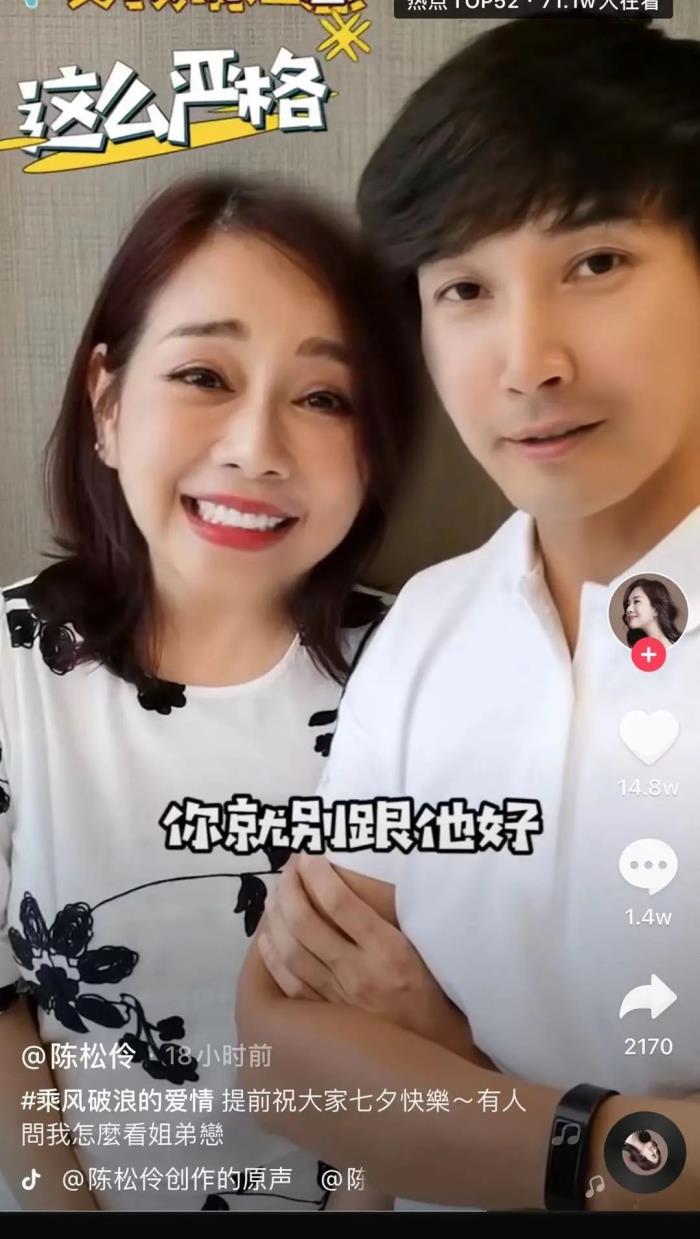The width and height of the screenshot is (700, 1239).
Task: Follow the creator with the plus button
Action: click(648, 656)
